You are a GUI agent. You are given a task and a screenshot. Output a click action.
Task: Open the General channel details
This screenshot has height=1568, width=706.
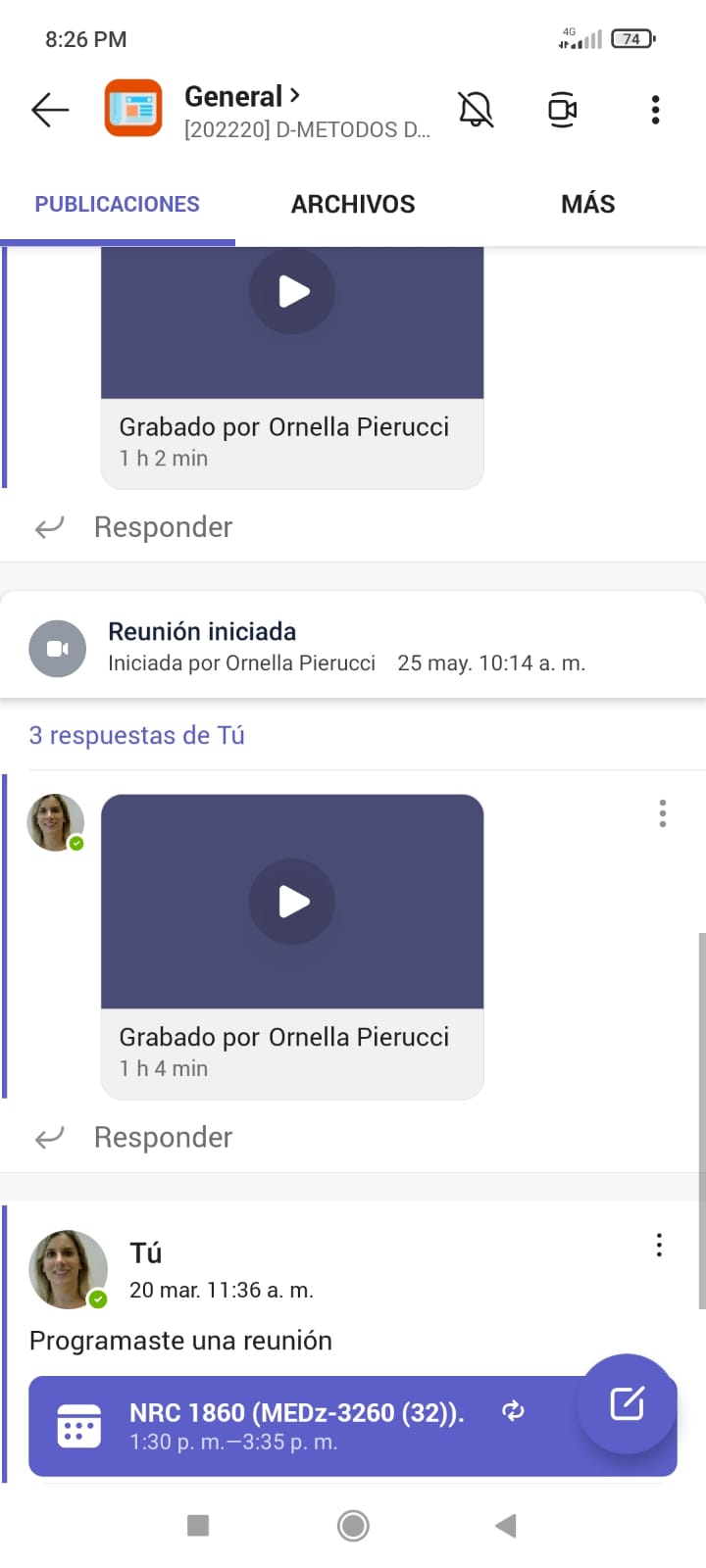click(242, 97)
